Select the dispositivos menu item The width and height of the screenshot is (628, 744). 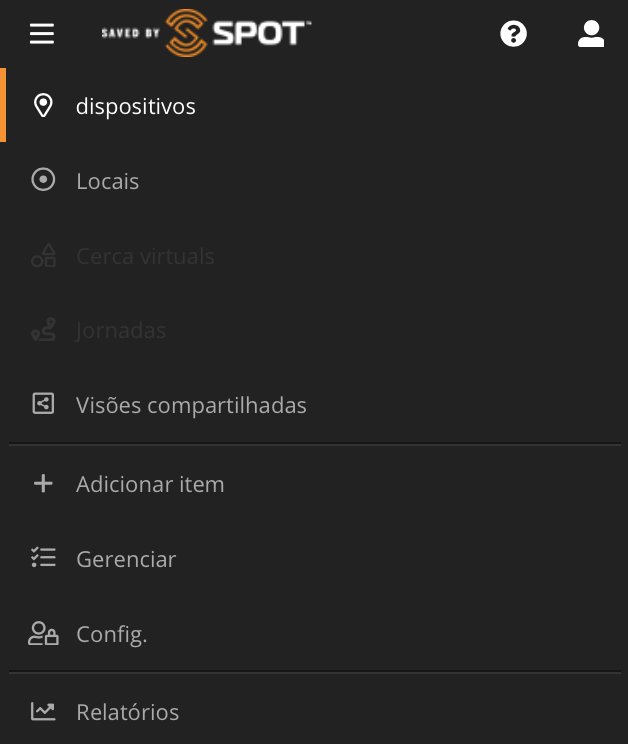tap(135, 106)
